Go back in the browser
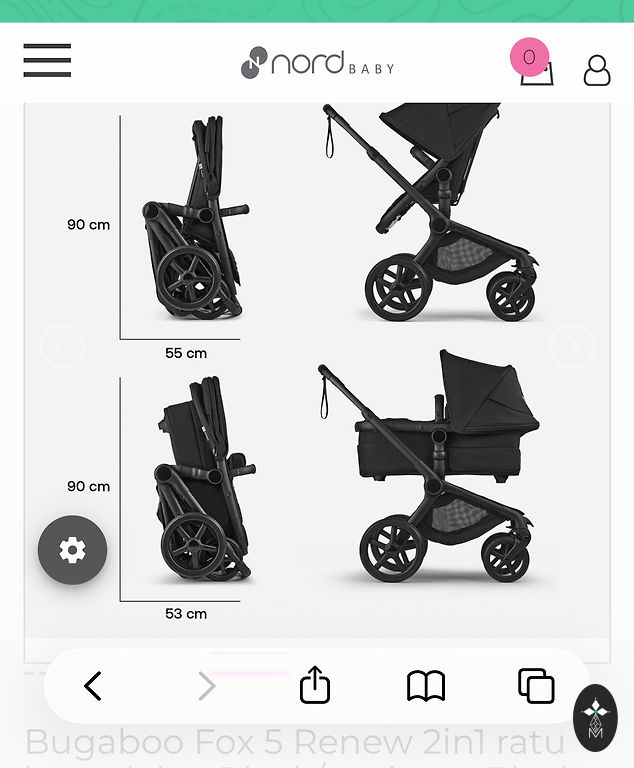This screenshot has height=768, width=634. point(93,686)
